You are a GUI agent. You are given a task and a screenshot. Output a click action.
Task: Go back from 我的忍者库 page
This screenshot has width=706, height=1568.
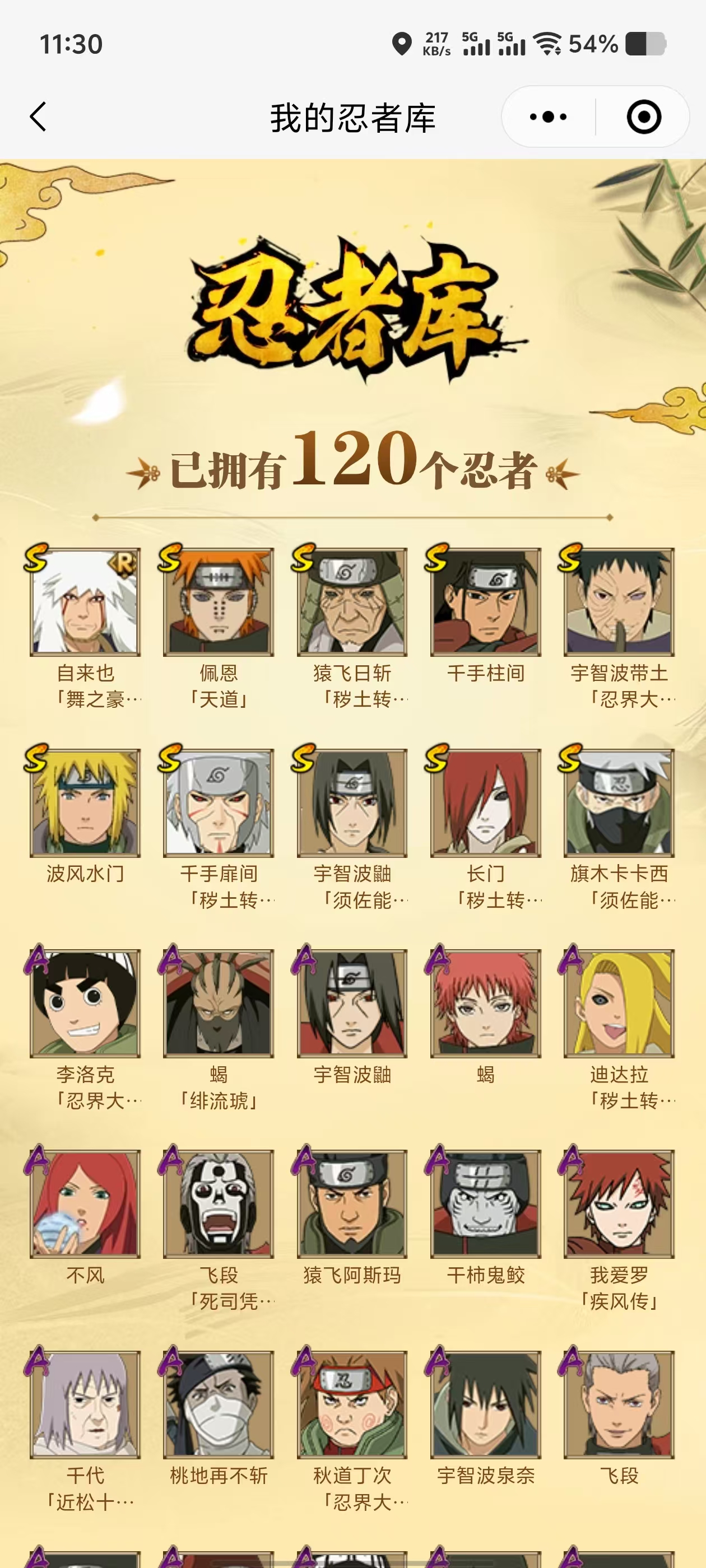[38, 116]
